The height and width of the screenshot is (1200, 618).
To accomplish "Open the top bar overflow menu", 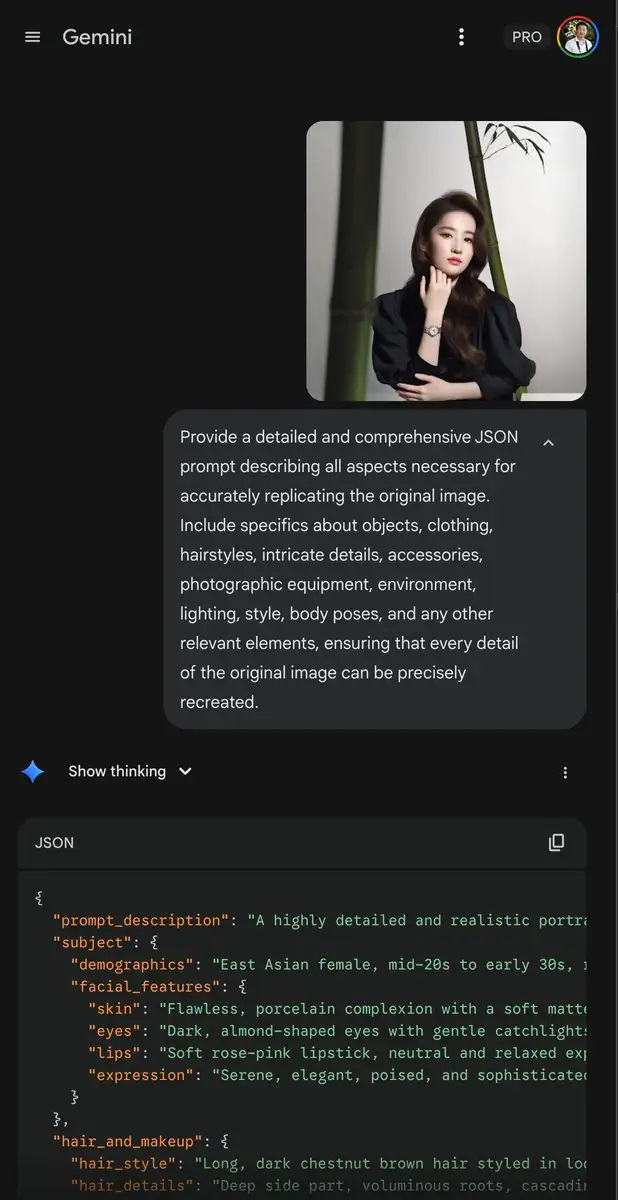I will tap(461, 37).
